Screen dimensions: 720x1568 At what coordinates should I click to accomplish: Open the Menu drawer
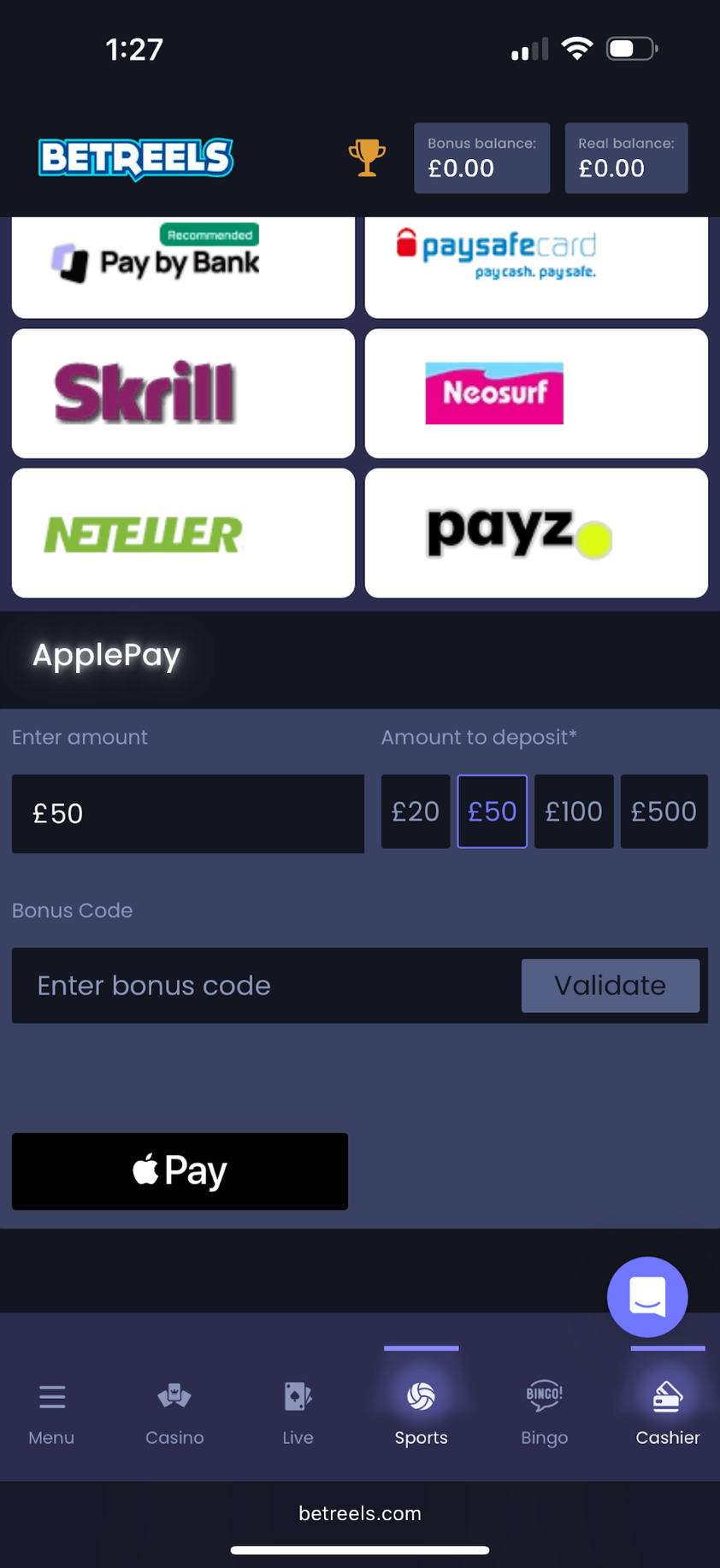point(51,1412)
